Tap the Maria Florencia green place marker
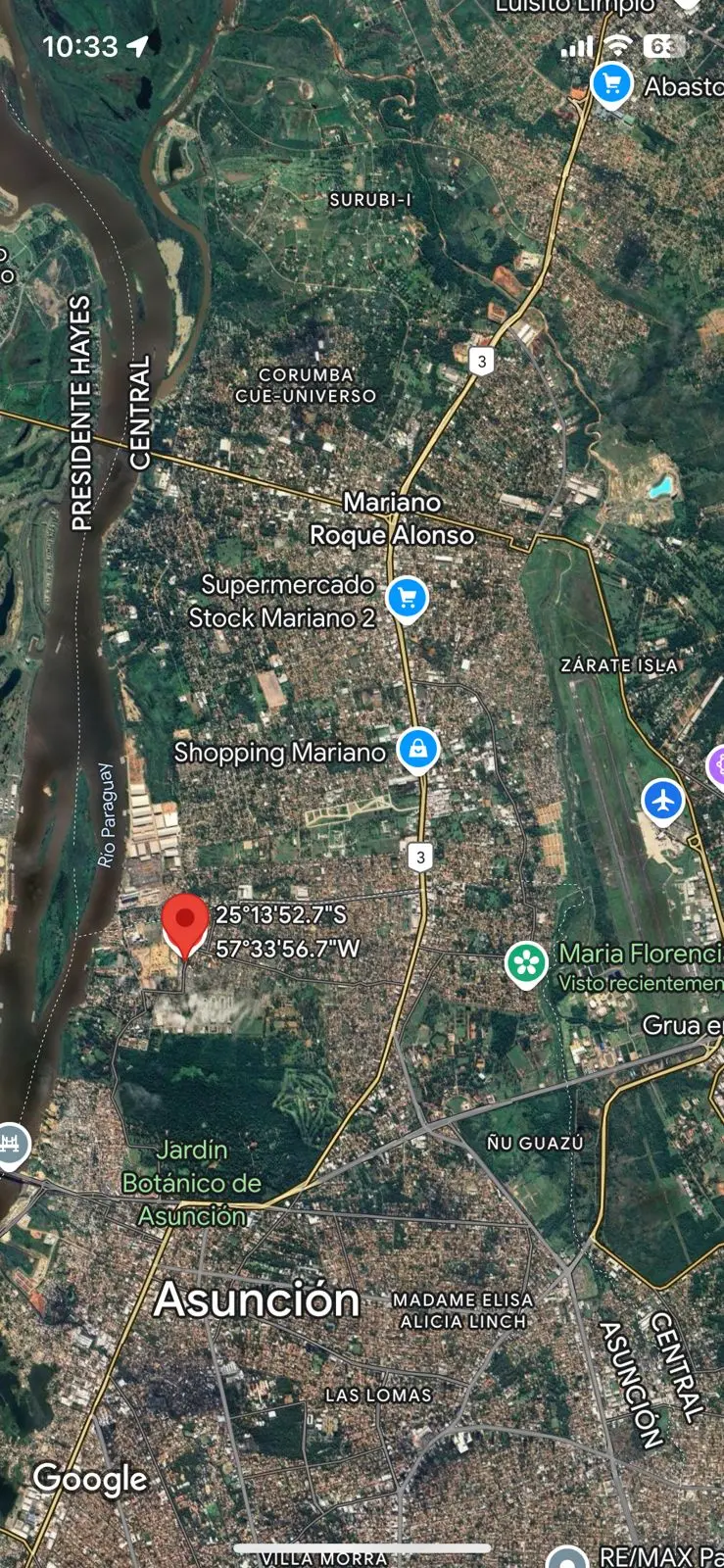This screenshot has width=724, height=1568. tap(526, 964)
